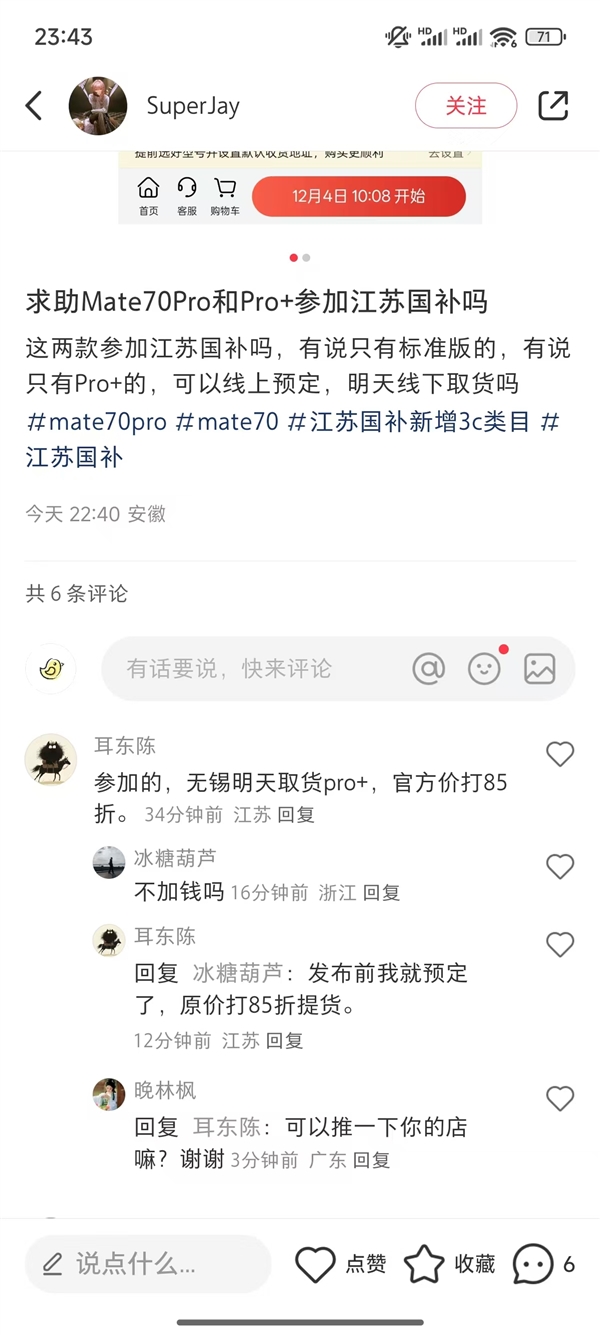Open 说点什么 input at the bottom

click(148, 1264)
